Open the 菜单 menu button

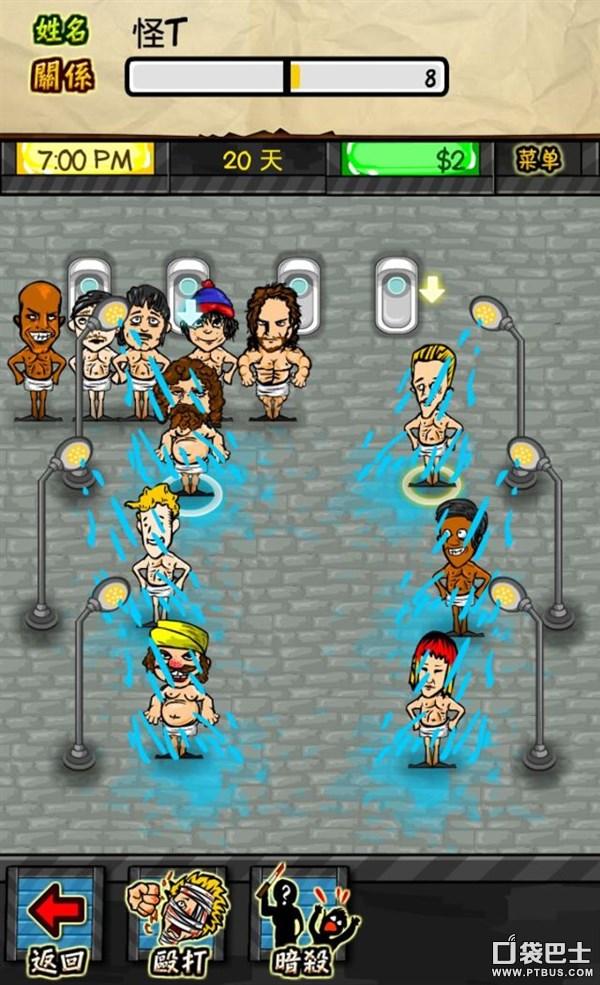(x=537, y=160)
